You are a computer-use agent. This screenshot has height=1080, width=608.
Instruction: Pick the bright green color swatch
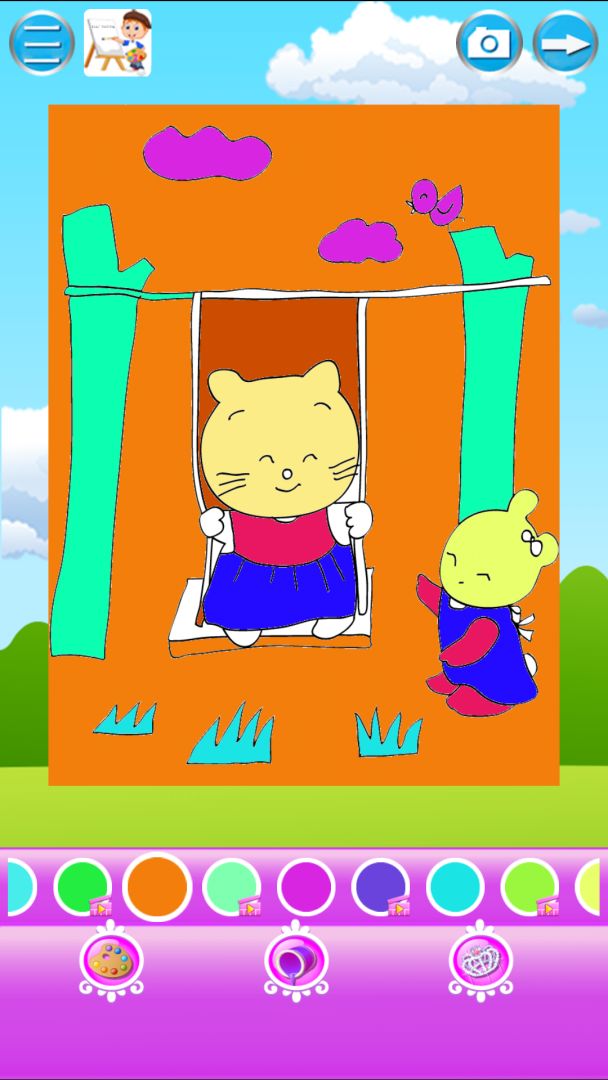point(82,886)
